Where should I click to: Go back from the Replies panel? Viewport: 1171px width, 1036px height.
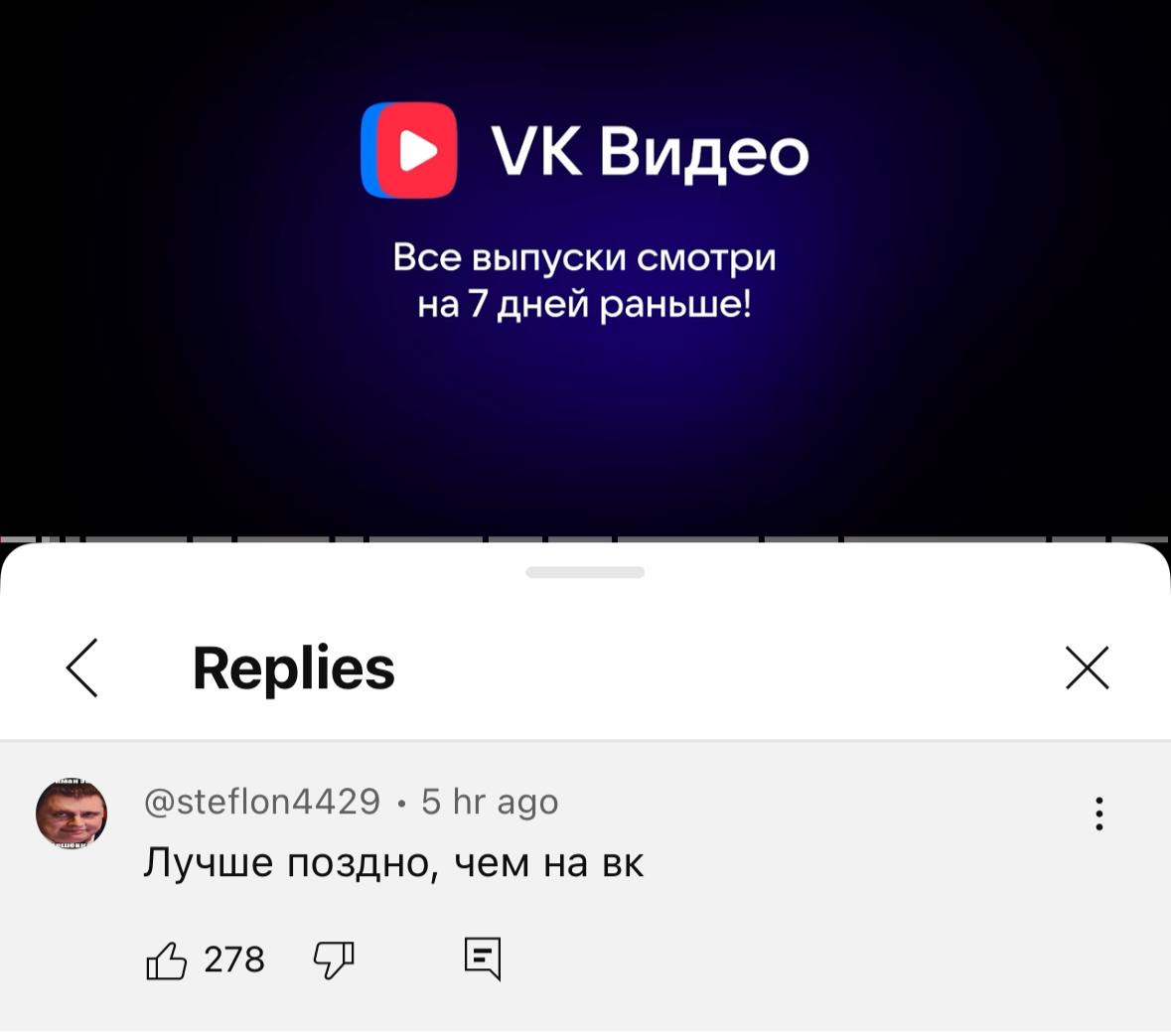(x=82, y=667)
